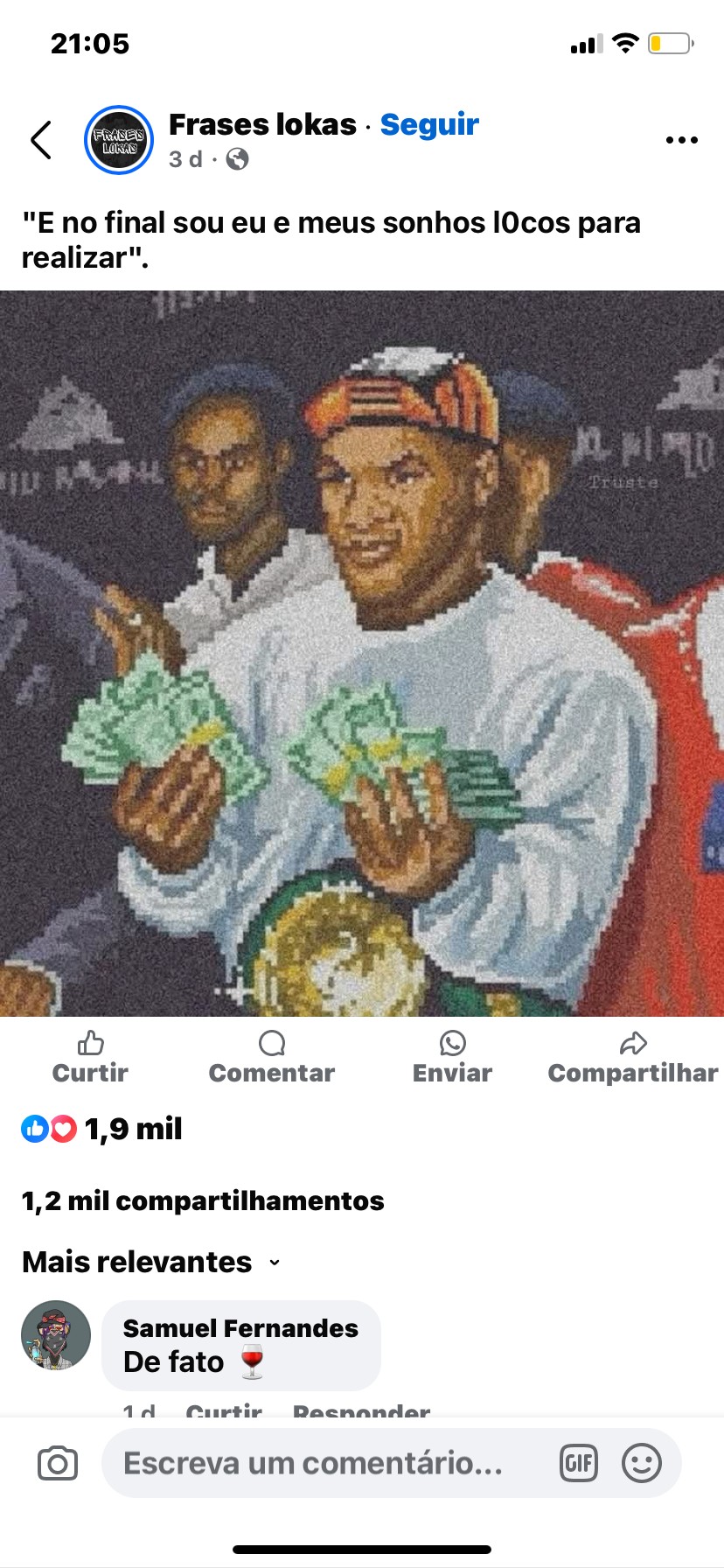
Task: Tap the GIF icon in comment bar
Action: [579, 1462]
